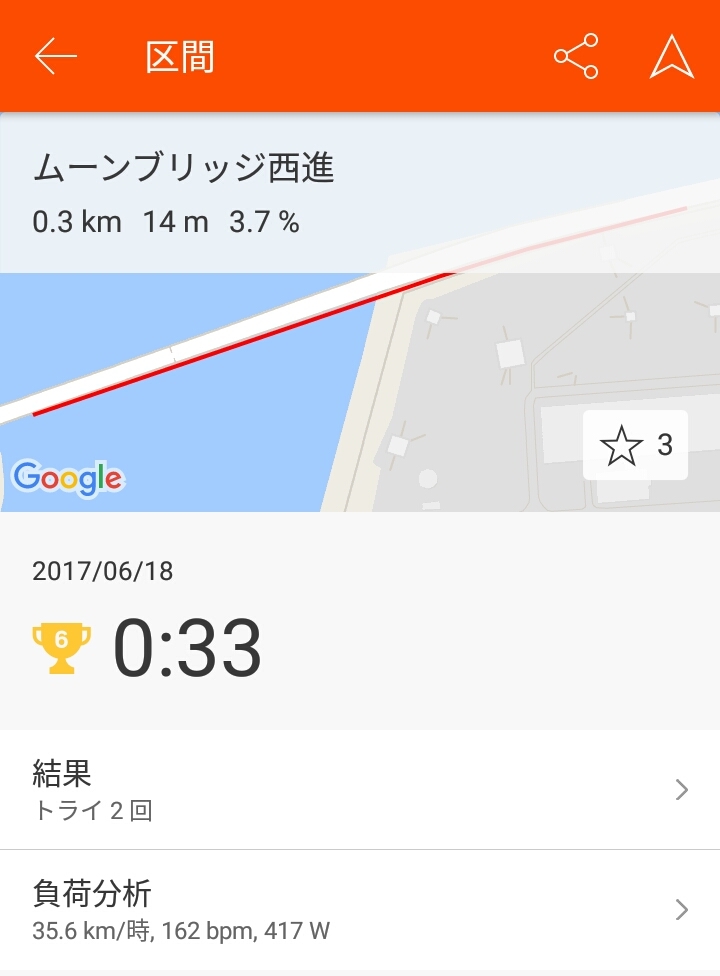
Task: Open the 負荷分析 row
Action: [360, 910]
